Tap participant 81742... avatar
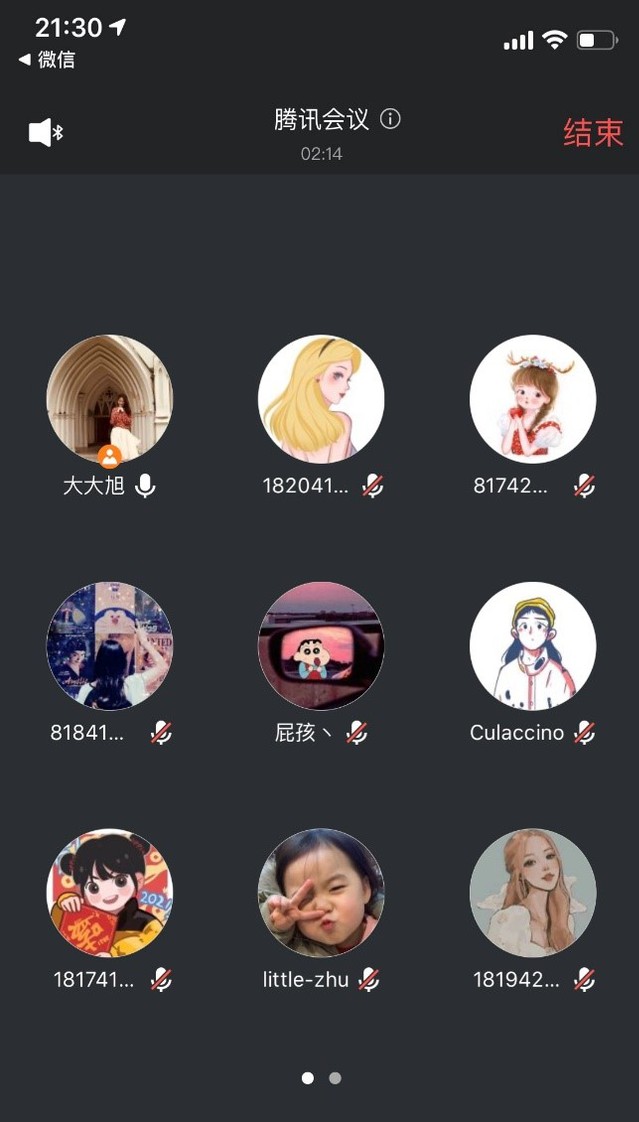This screenshot has height=1122, width=639. (532, 398)
